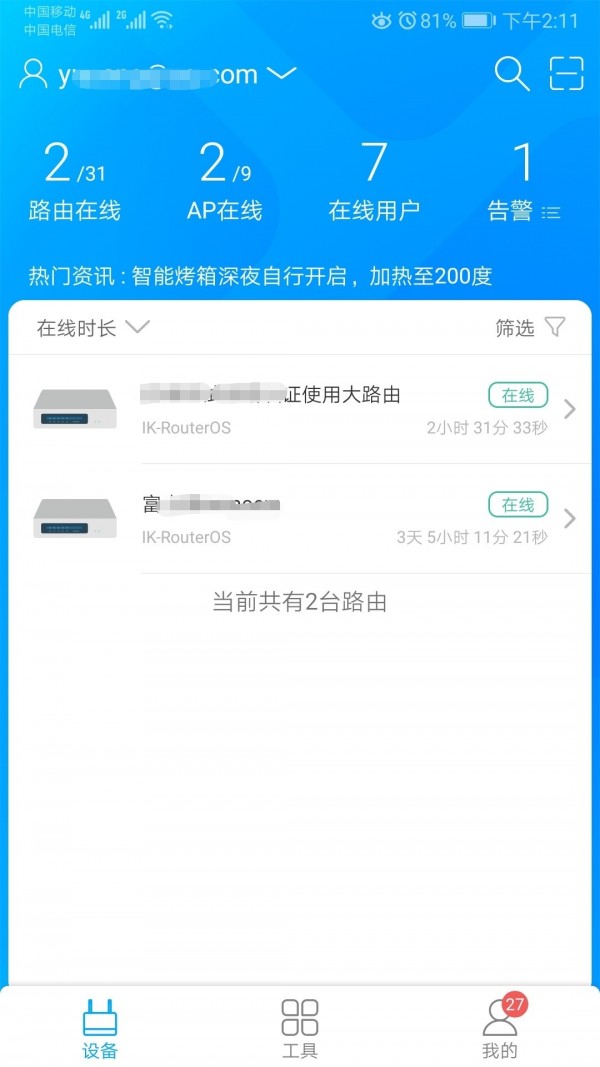Open the 热门资讯 smart oven news item
This screenshot has height=1067, width=600.
(260, 276)
